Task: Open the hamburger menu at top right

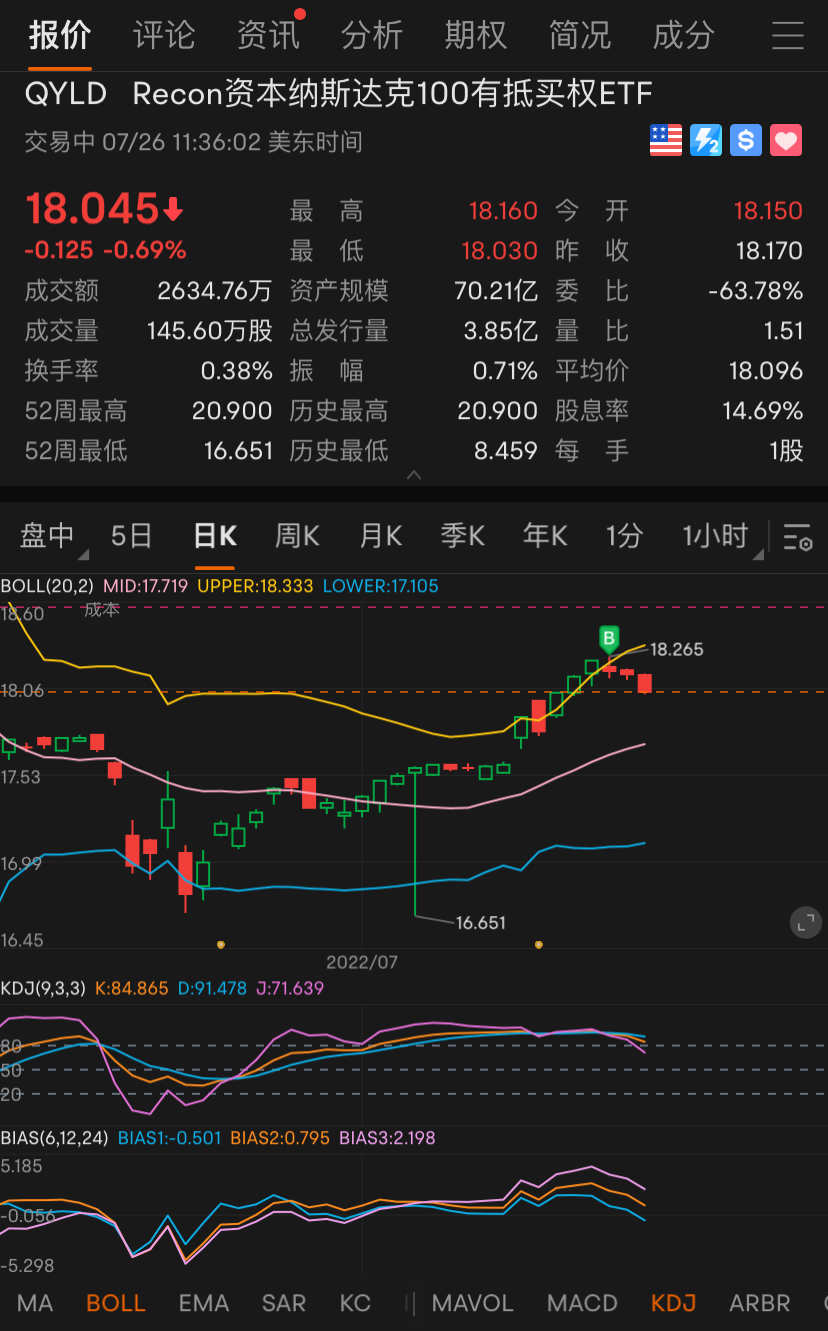Action: click(788, 36)
